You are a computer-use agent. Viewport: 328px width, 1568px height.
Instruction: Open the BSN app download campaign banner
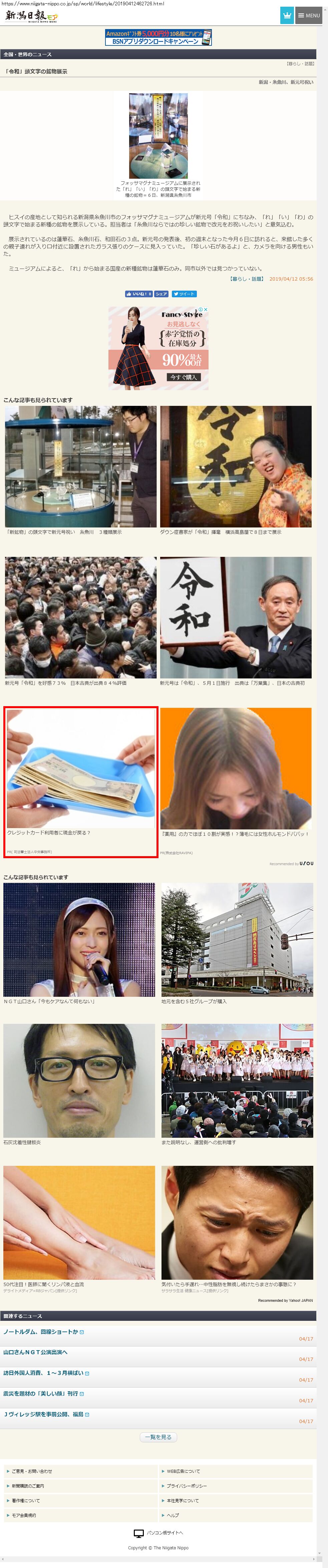point(158,38)
